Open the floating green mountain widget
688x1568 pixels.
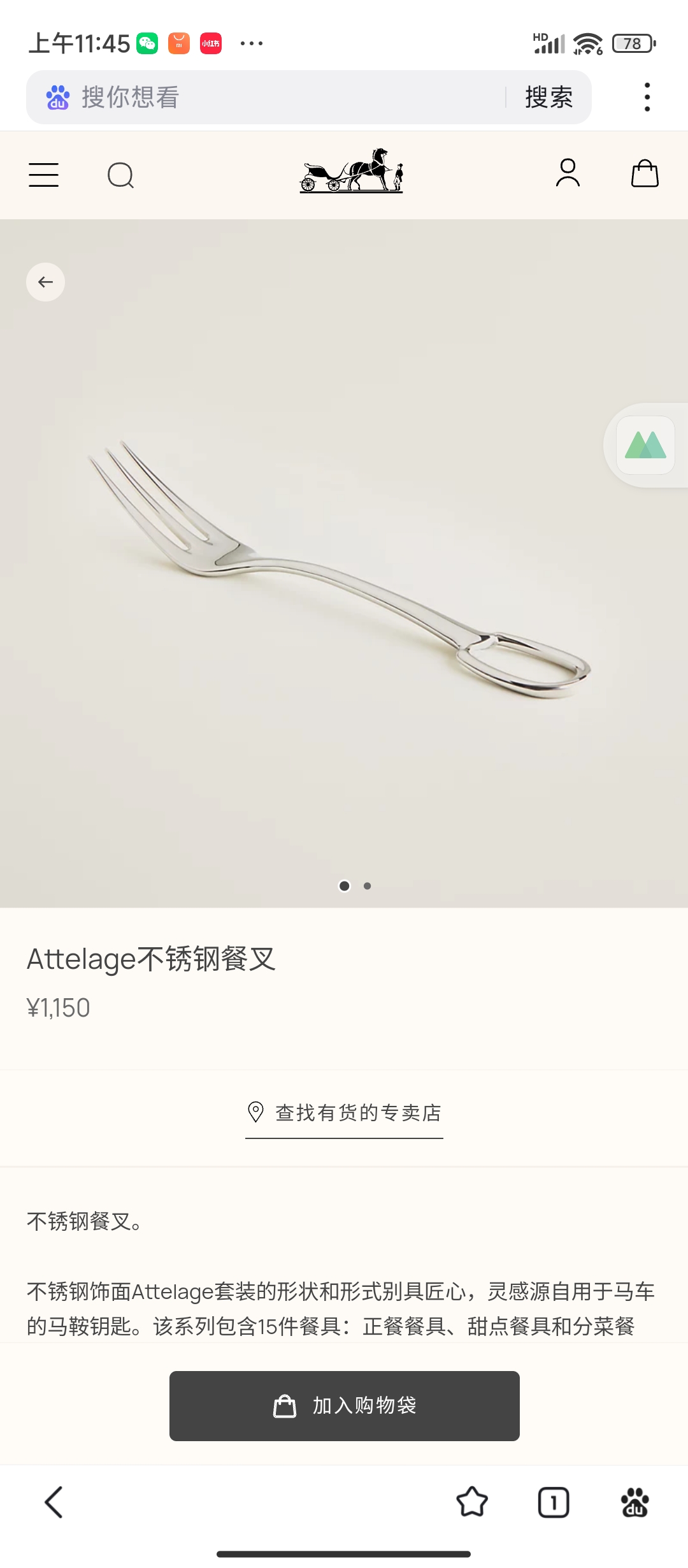[645, 445]
